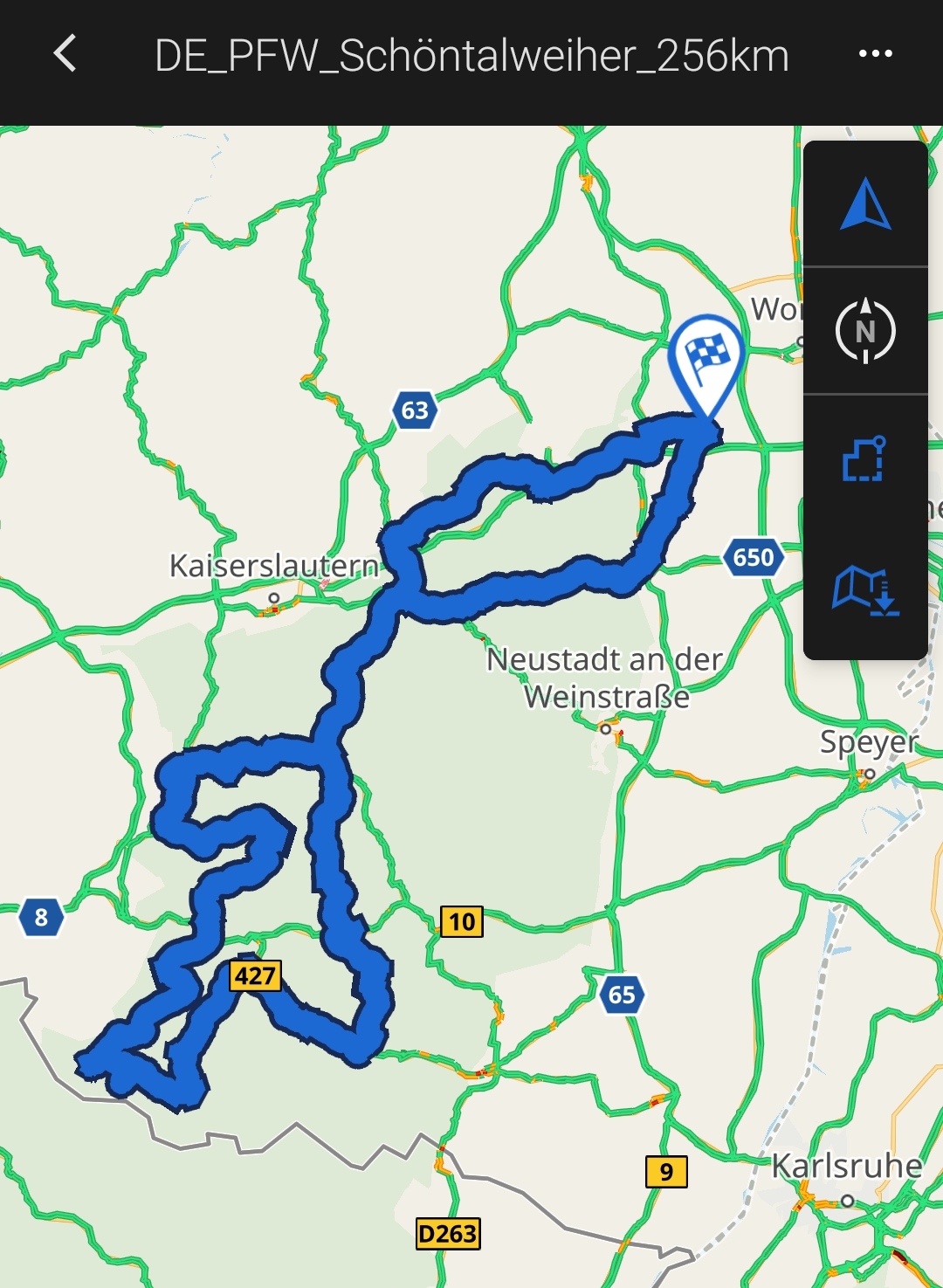943x1288 pixels.
Task: Reset map orientation with north compass
Action: click(864, 331)
